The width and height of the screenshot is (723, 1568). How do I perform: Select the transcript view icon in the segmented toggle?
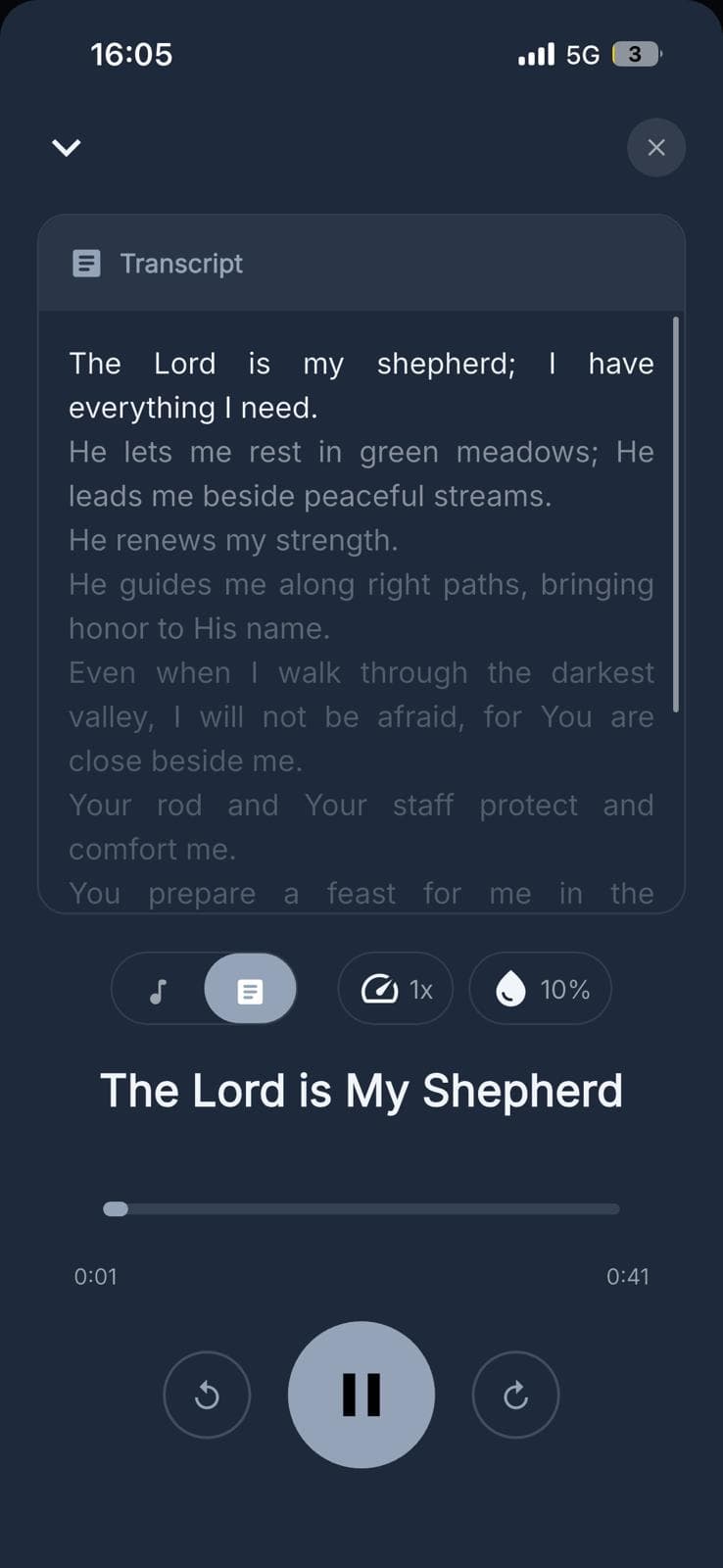pyautogui.click(x=250, y=989)
